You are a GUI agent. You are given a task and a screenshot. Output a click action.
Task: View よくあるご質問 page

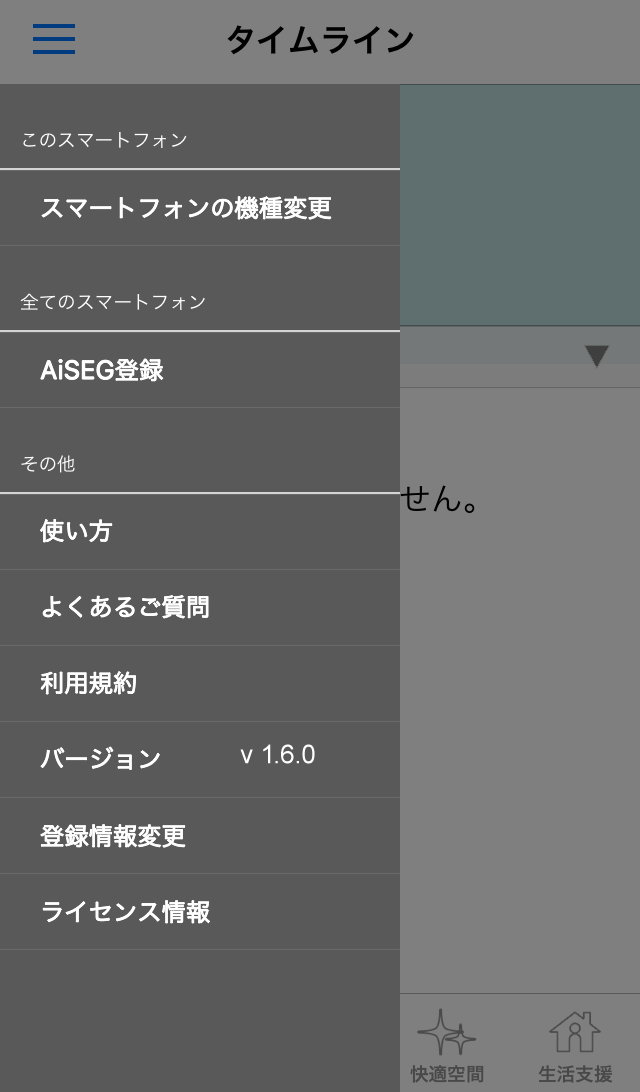point(125,607)
